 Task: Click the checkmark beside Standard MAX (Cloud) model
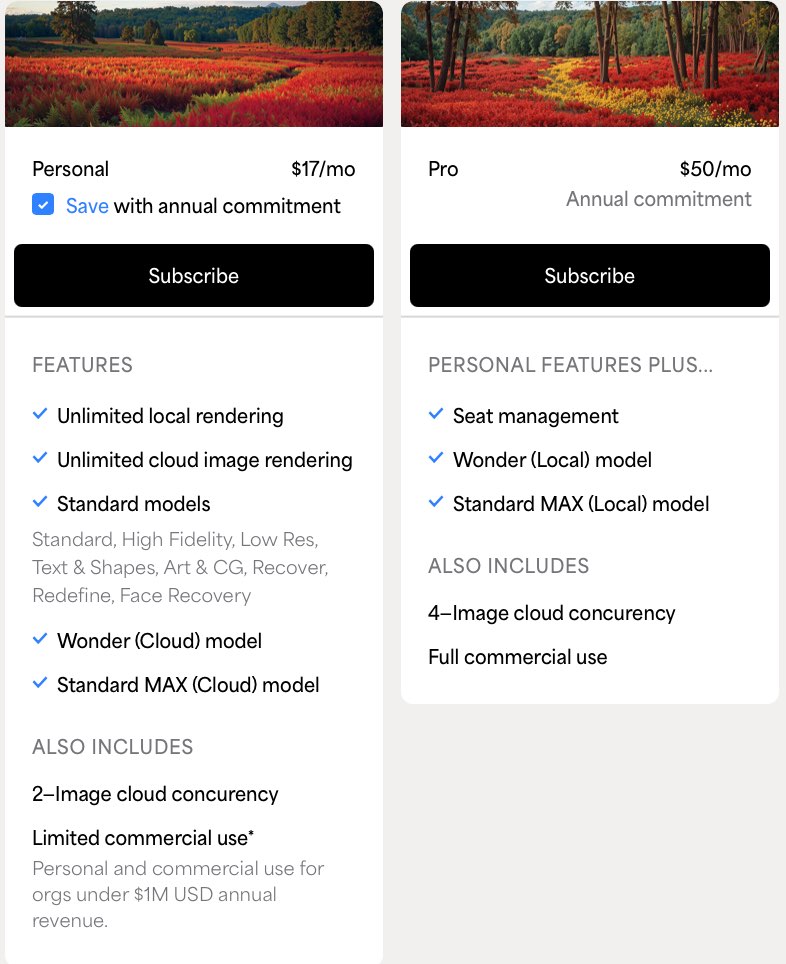coord(40,685)
